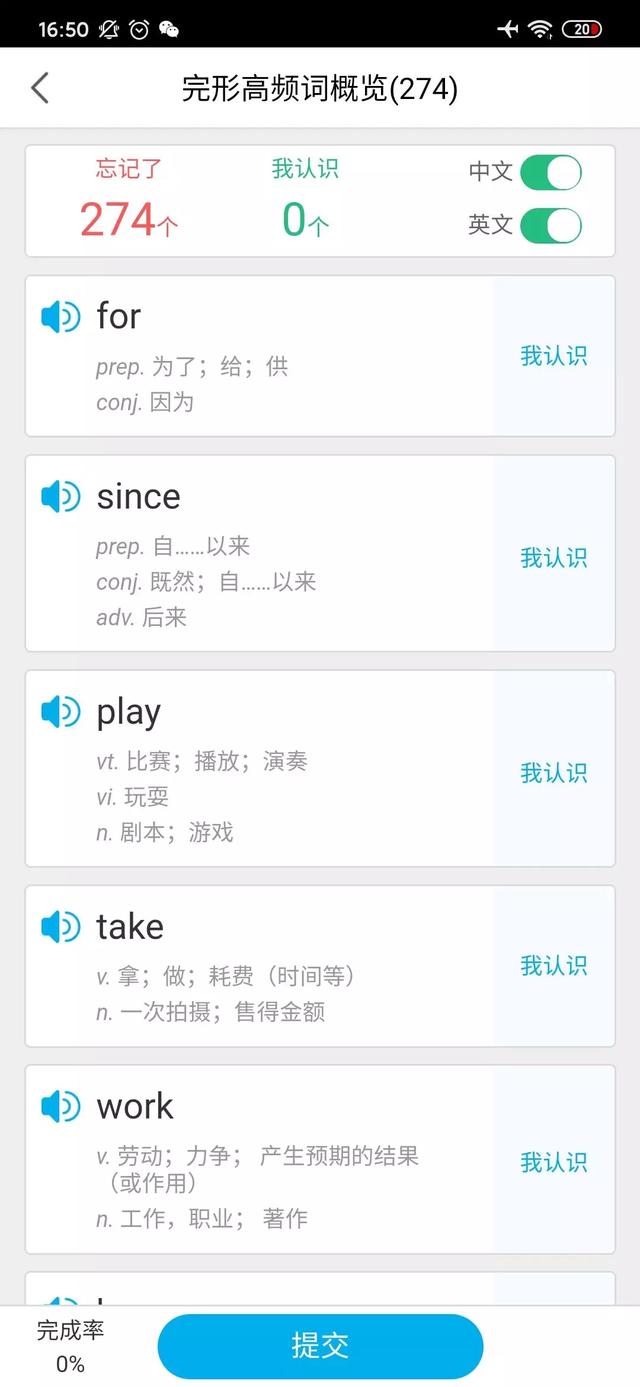Submit with the 提交 button
Image resolution: width=640 pixels, height=1387 pixels.
coord(320,1345)
